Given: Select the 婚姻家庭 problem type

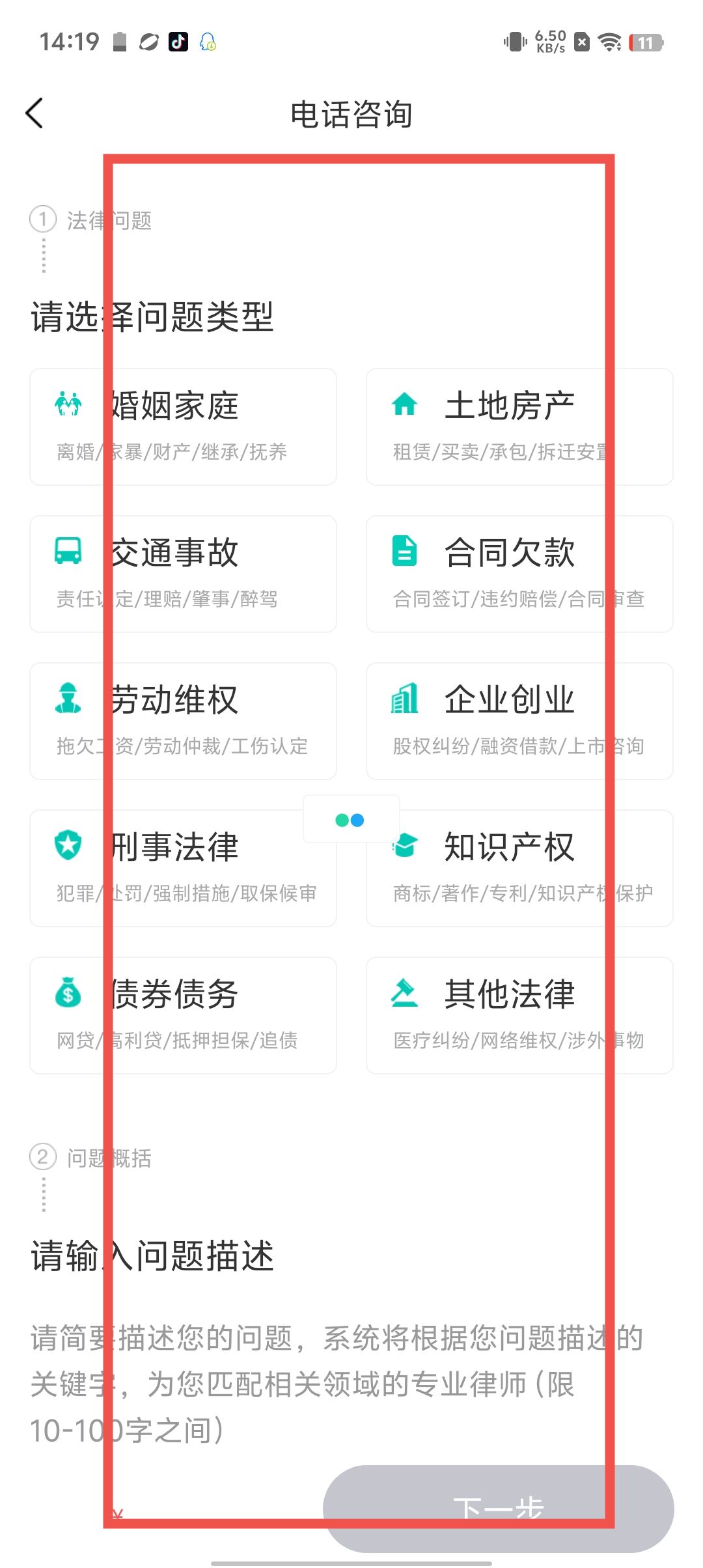Looking at the screenshot, I should (x=183, y=427).
